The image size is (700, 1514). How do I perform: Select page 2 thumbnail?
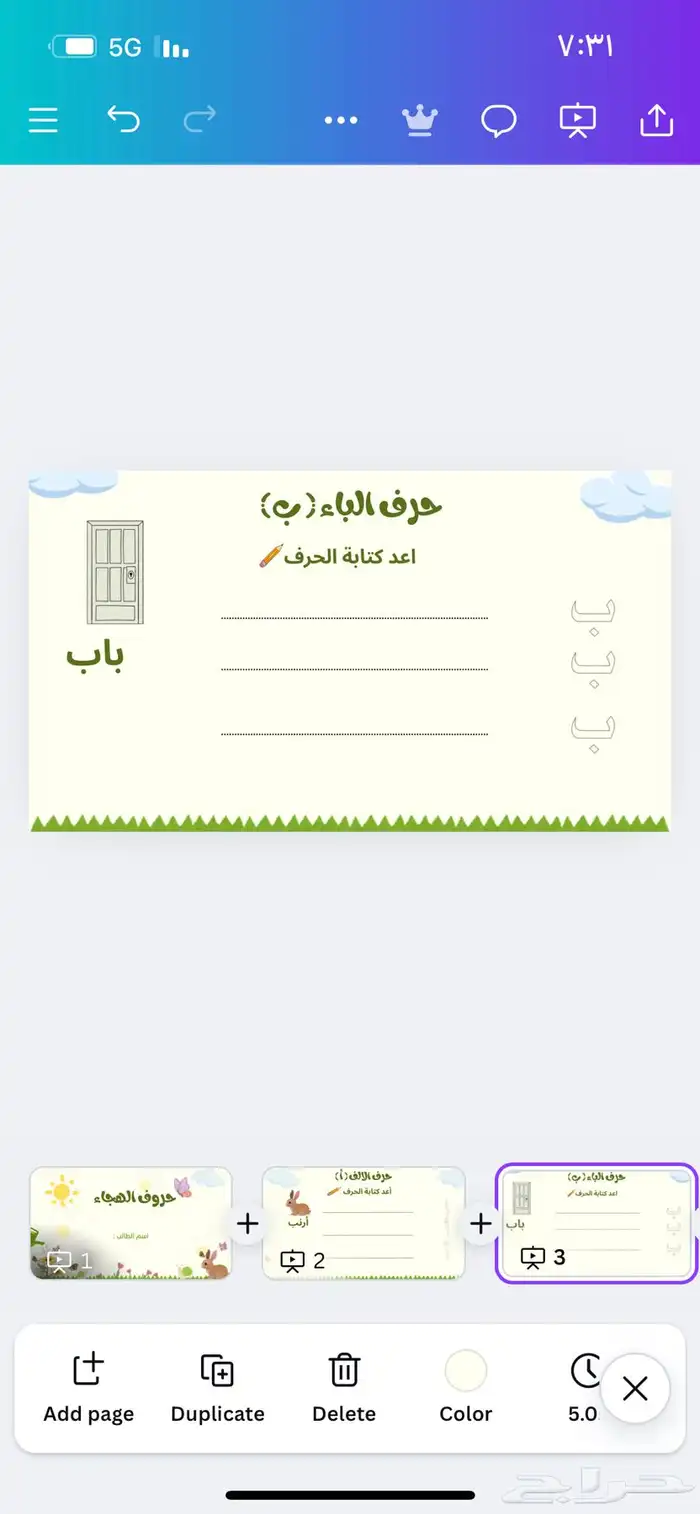click(x=364, y=1222)
